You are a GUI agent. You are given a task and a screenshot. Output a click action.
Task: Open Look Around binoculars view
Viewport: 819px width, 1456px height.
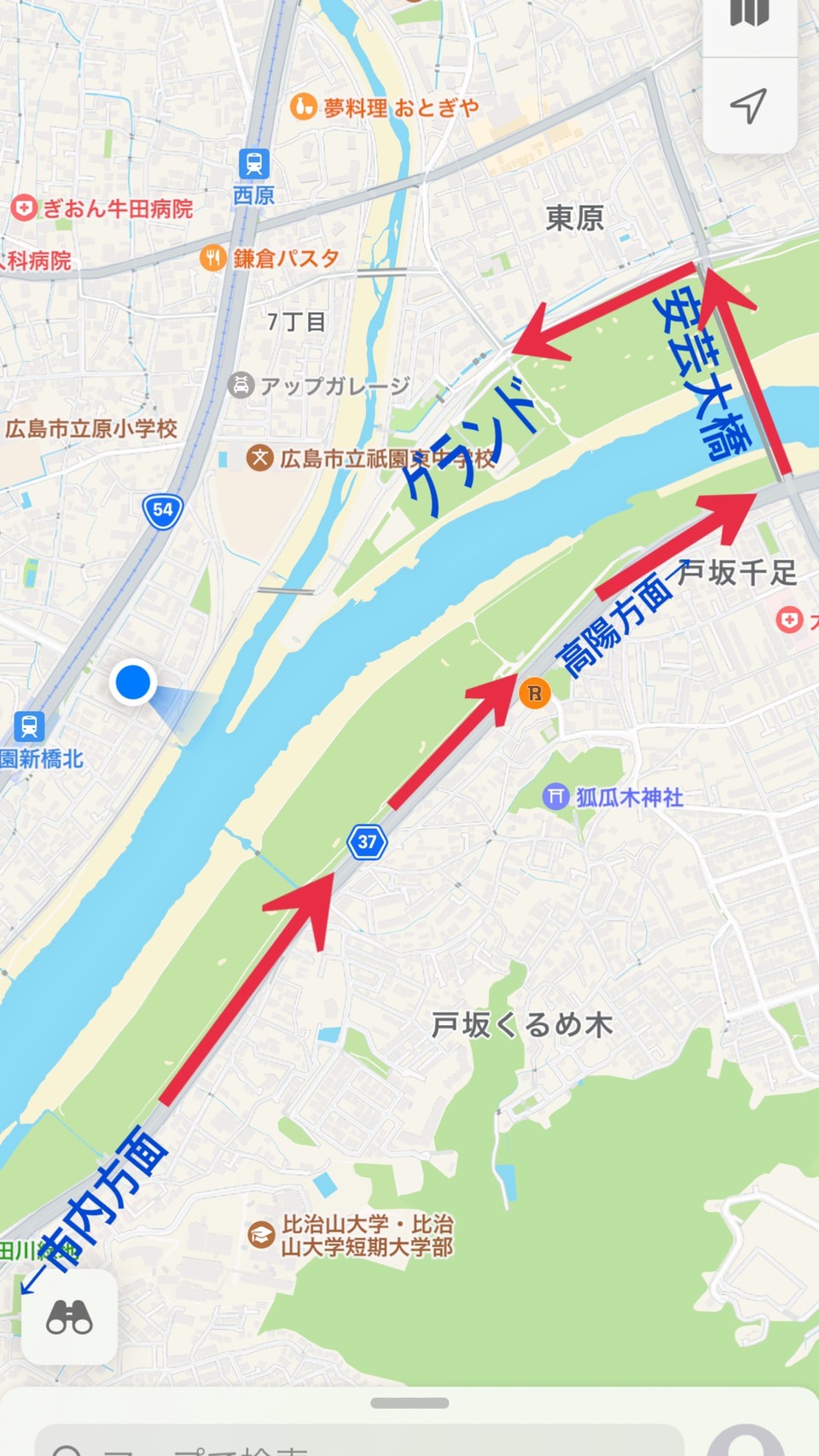[69, 1317]
